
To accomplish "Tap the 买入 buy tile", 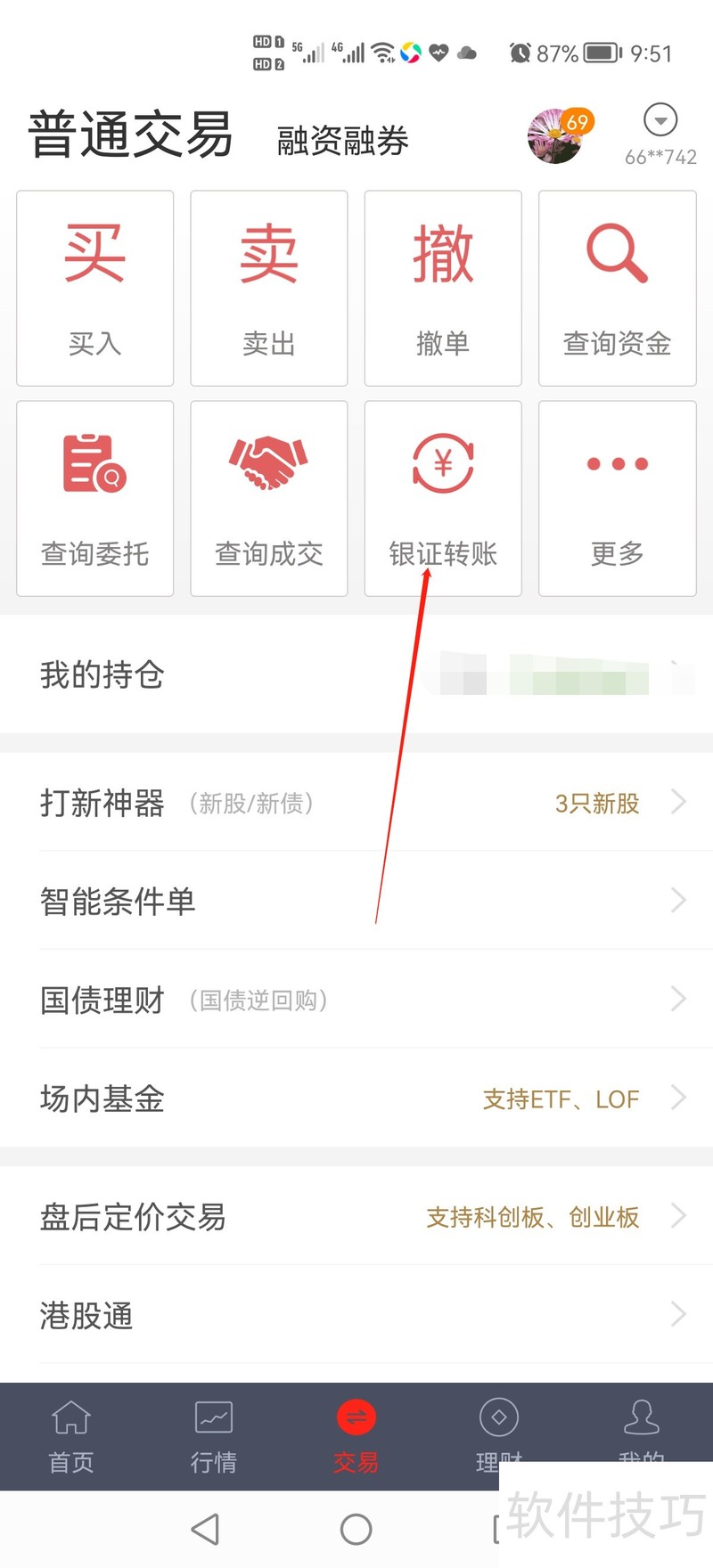I will click(x=94, y=288).
